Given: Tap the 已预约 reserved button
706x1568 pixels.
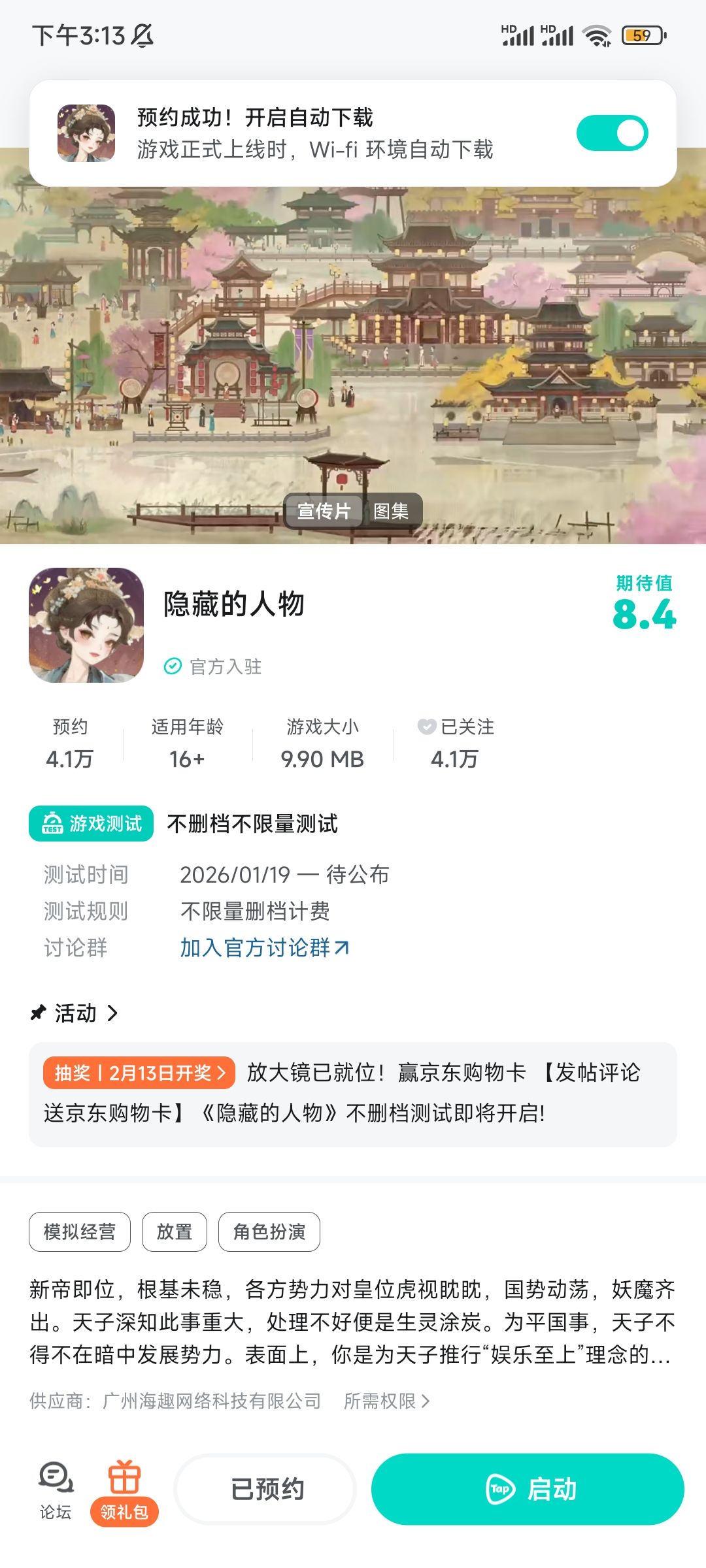Looking at the screenshot, I should coord(266,1490).
